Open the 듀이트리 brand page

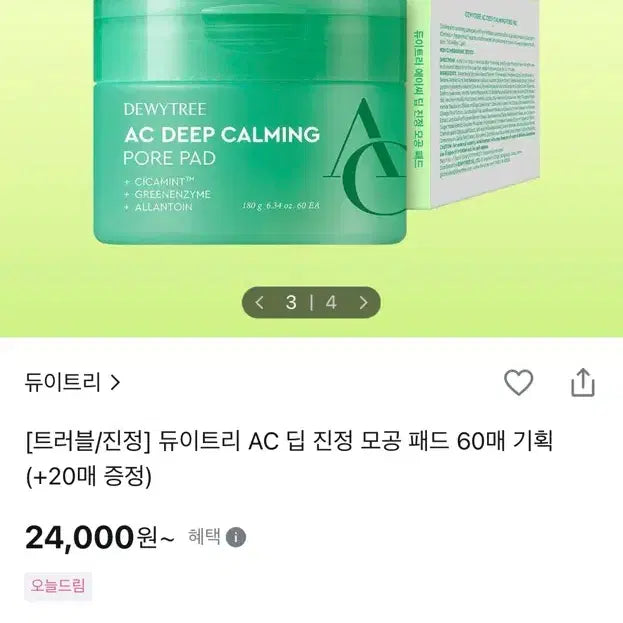coord(73,382)
